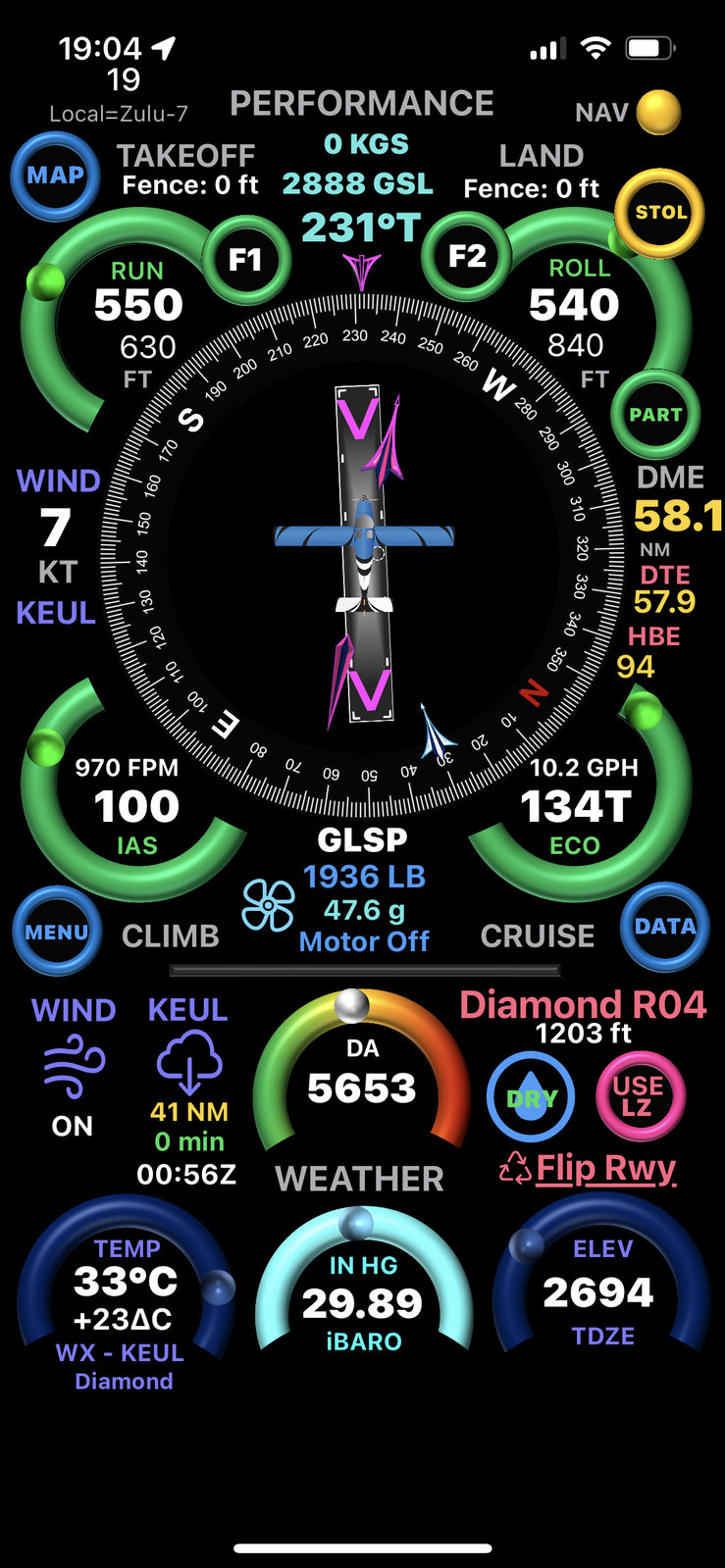Screen dimensions: 725x1568
Task: Tap the TEMP 33°C gauge
Action: click(126, 1283)
